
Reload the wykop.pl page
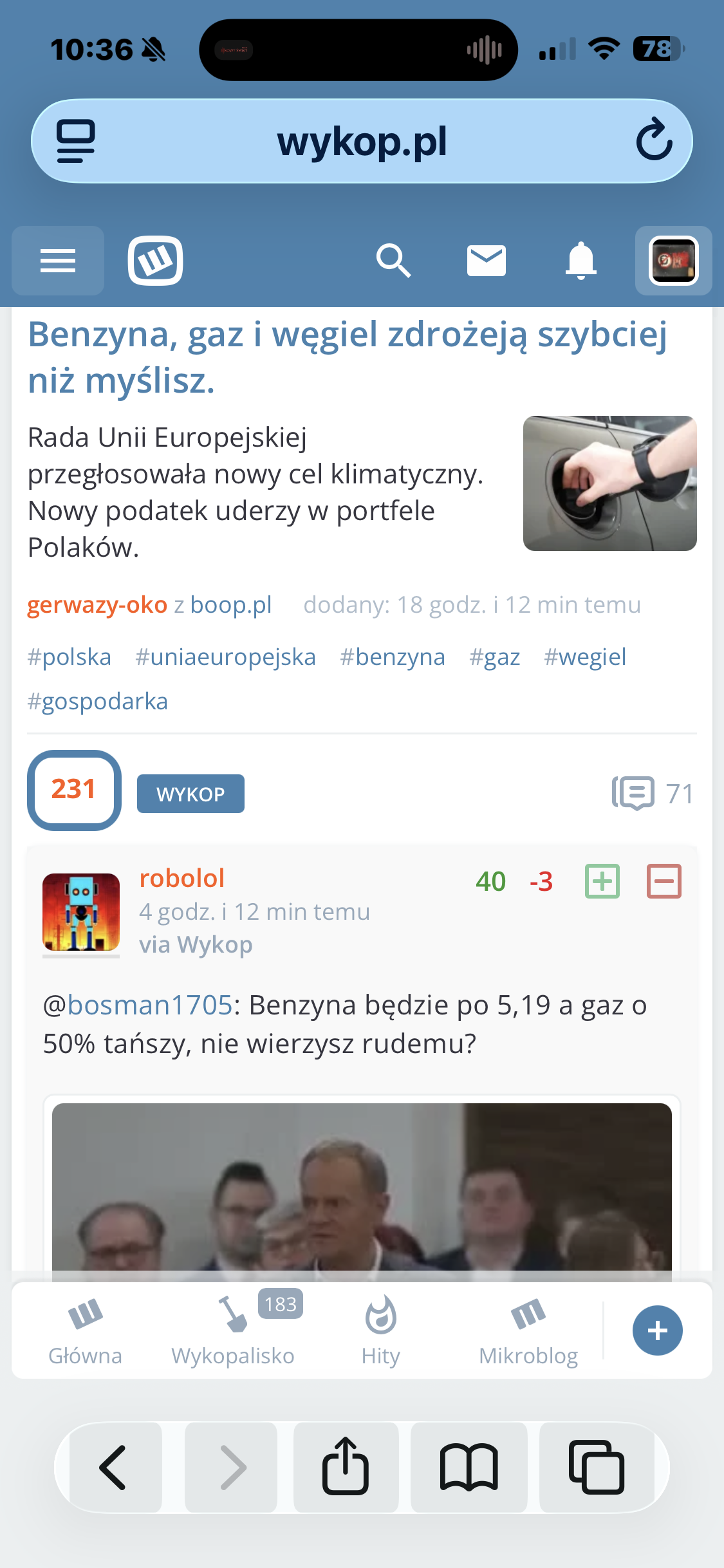pos(654,140)
